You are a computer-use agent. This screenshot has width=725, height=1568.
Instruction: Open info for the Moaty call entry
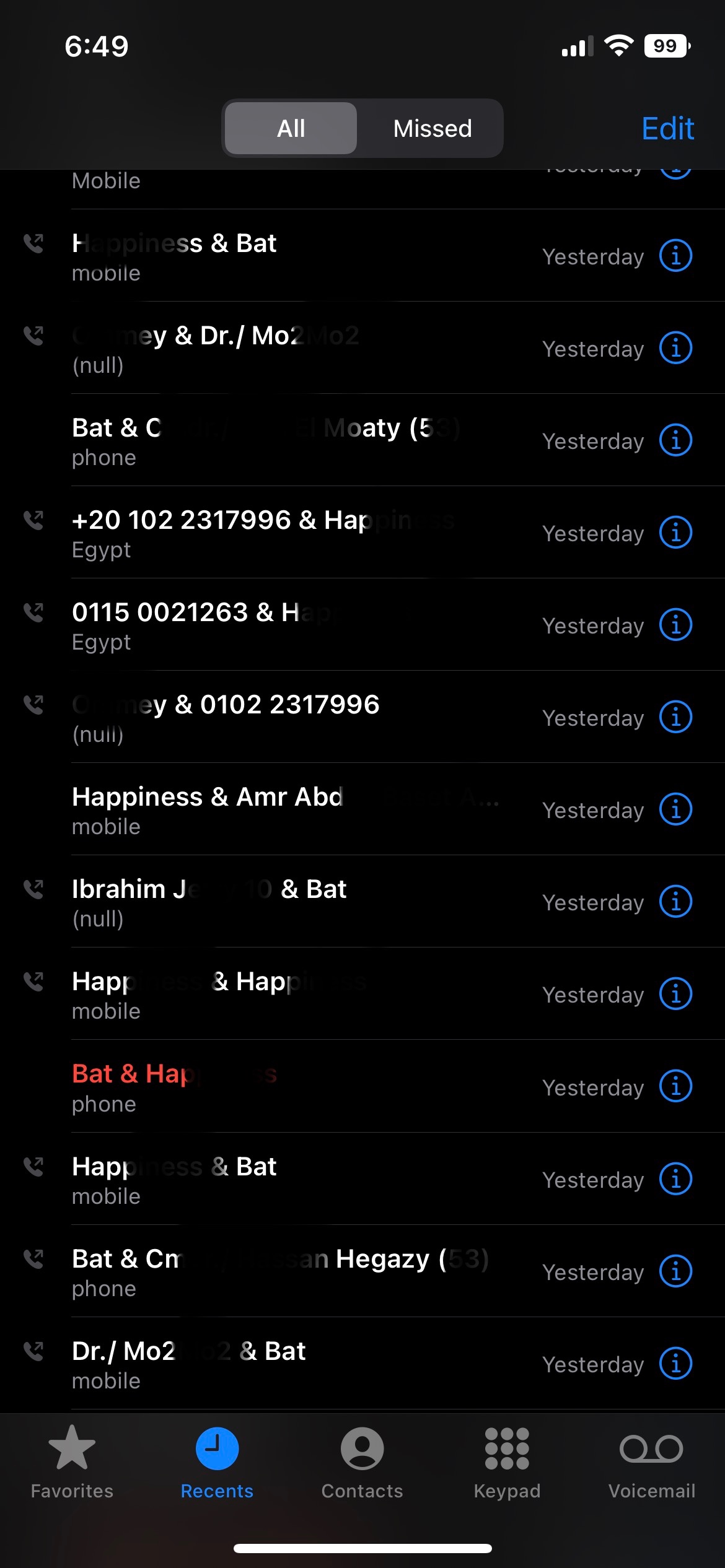[675, 440]
